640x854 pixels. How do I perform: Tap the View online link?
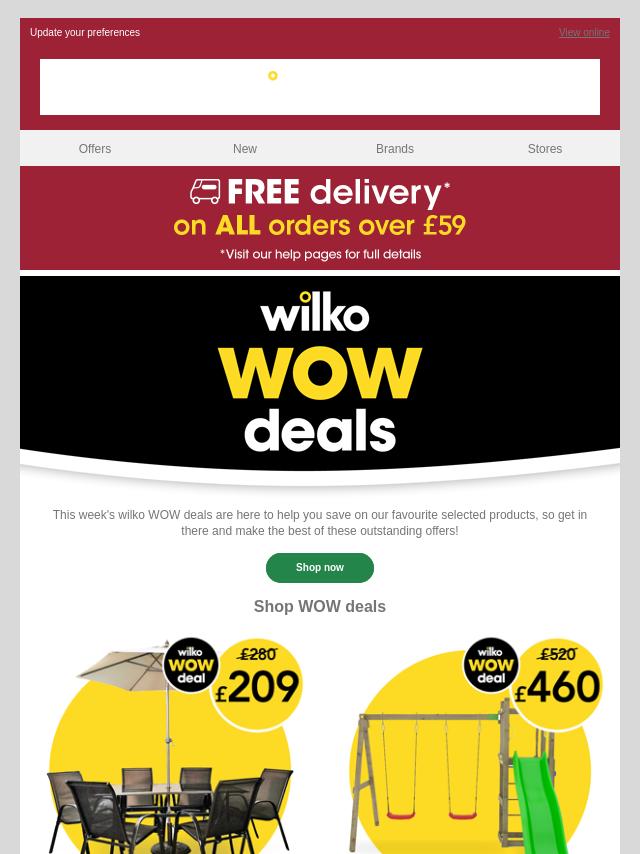coord(584,33)
